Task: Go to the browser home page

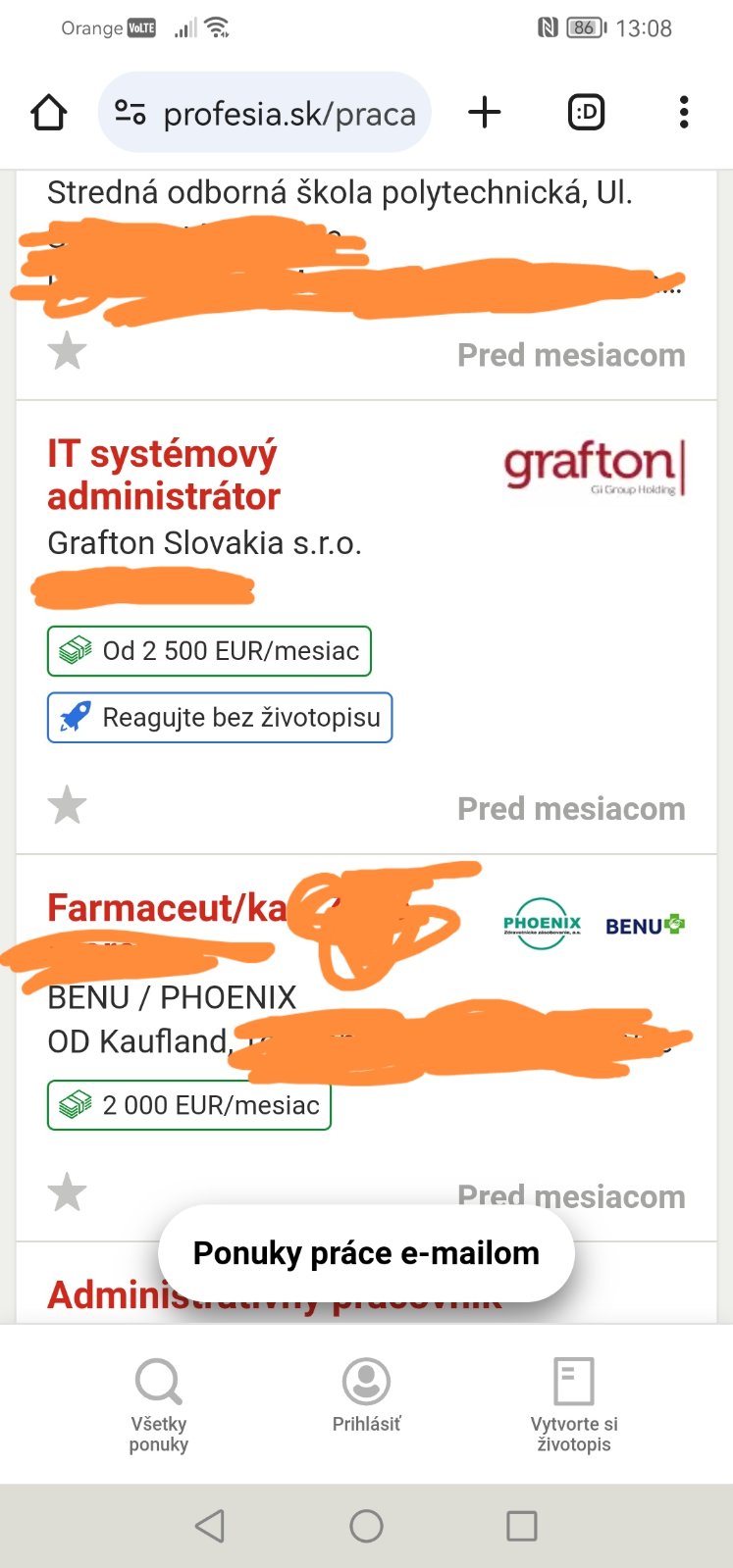Action: click(x=49, y=113)
